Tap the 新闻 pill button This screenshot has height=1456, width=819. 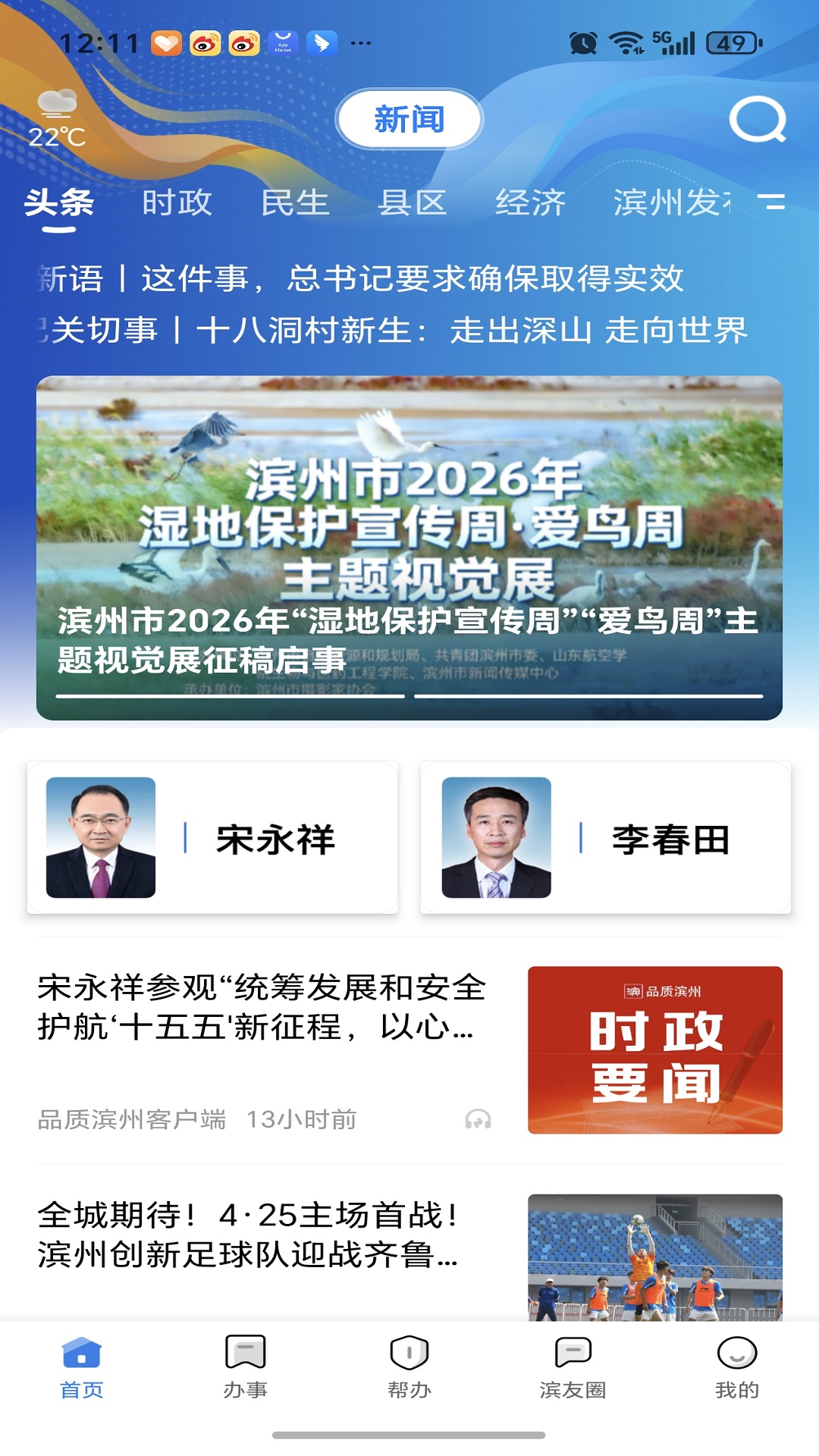coord(409,119)
